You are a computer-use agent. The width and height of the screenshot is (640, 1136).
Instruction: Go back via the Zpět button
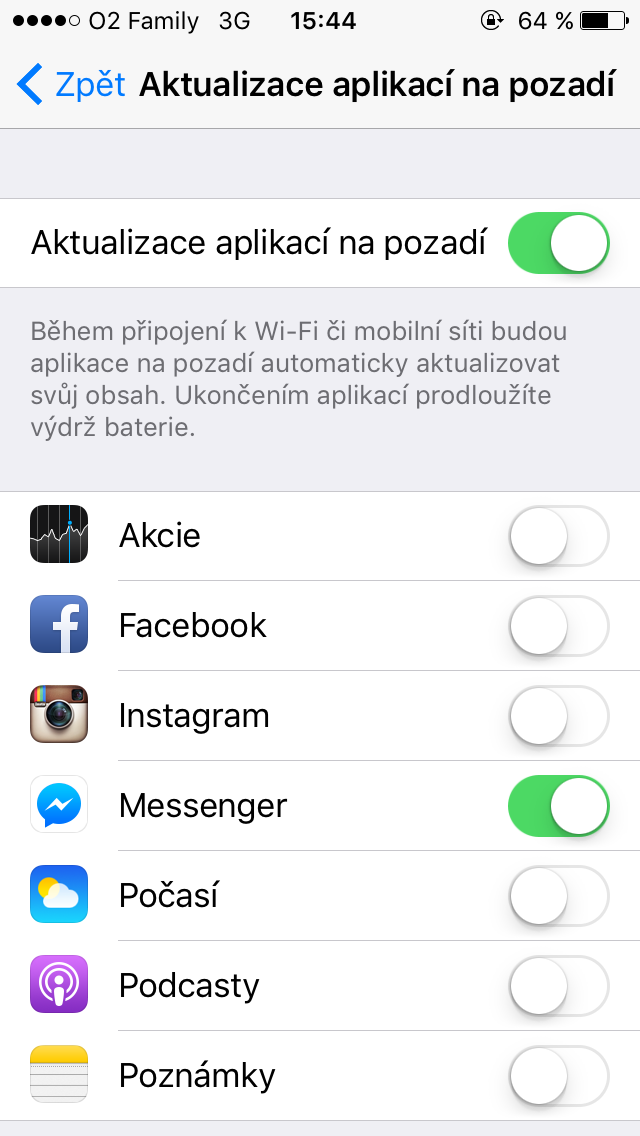(70, 85)
